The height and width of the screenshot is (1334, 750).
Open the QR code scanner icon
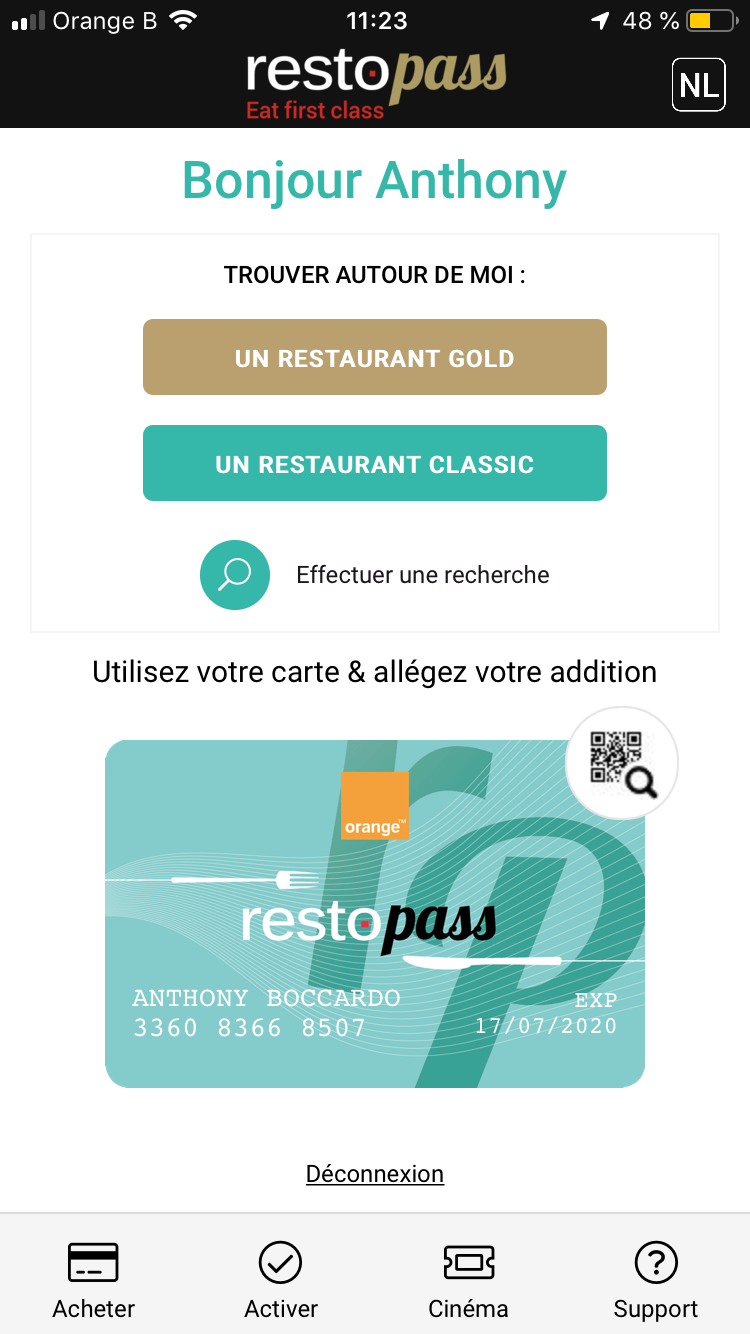click(622, 764)
